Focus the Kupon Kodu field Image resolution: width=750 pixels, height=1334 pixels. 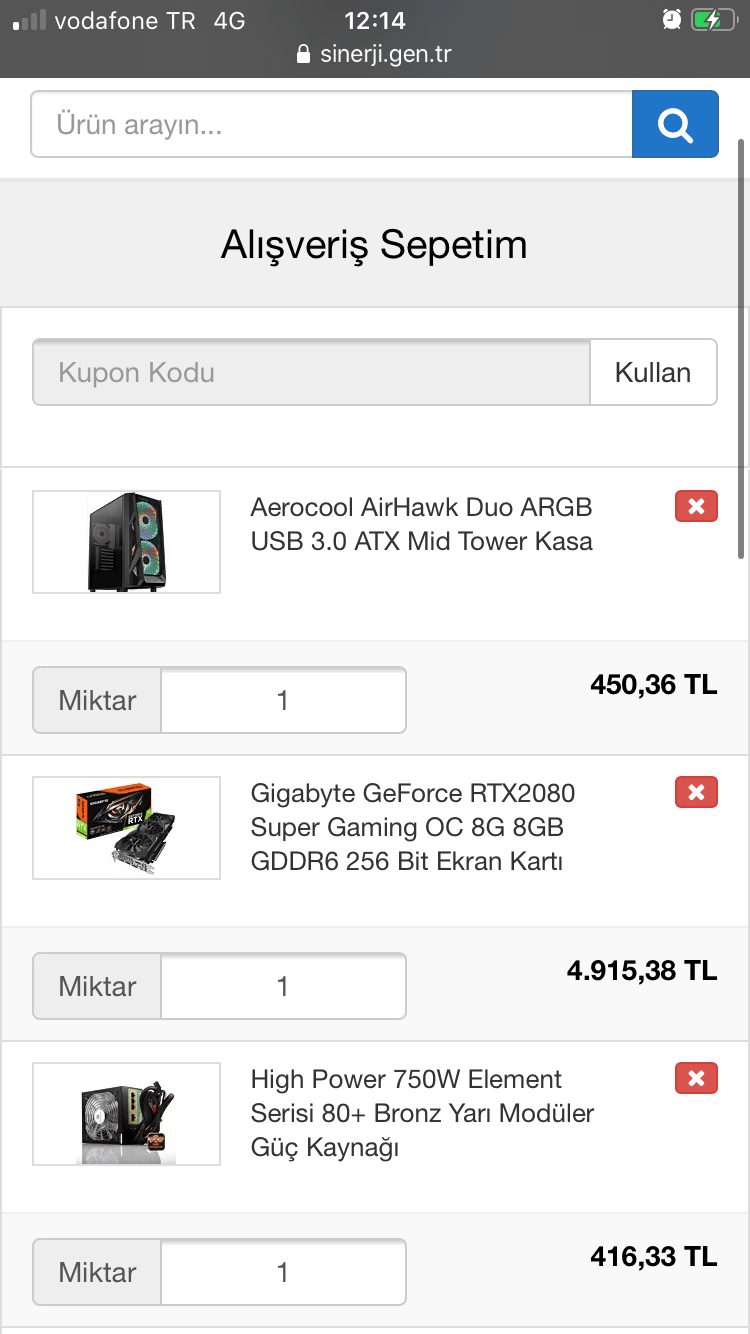tap(311, 373)
